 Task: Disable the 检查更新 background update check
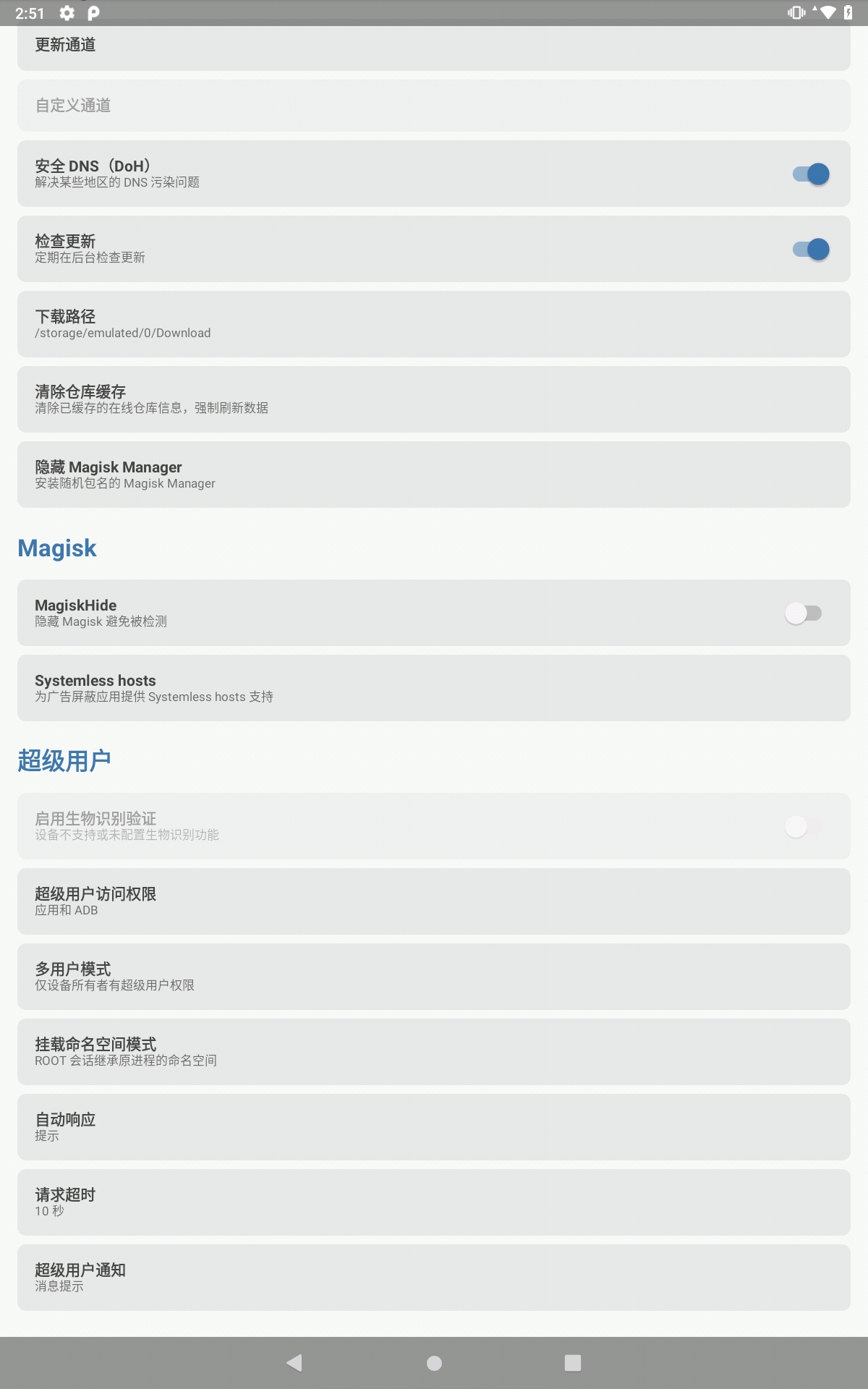[x=810, y=250]
